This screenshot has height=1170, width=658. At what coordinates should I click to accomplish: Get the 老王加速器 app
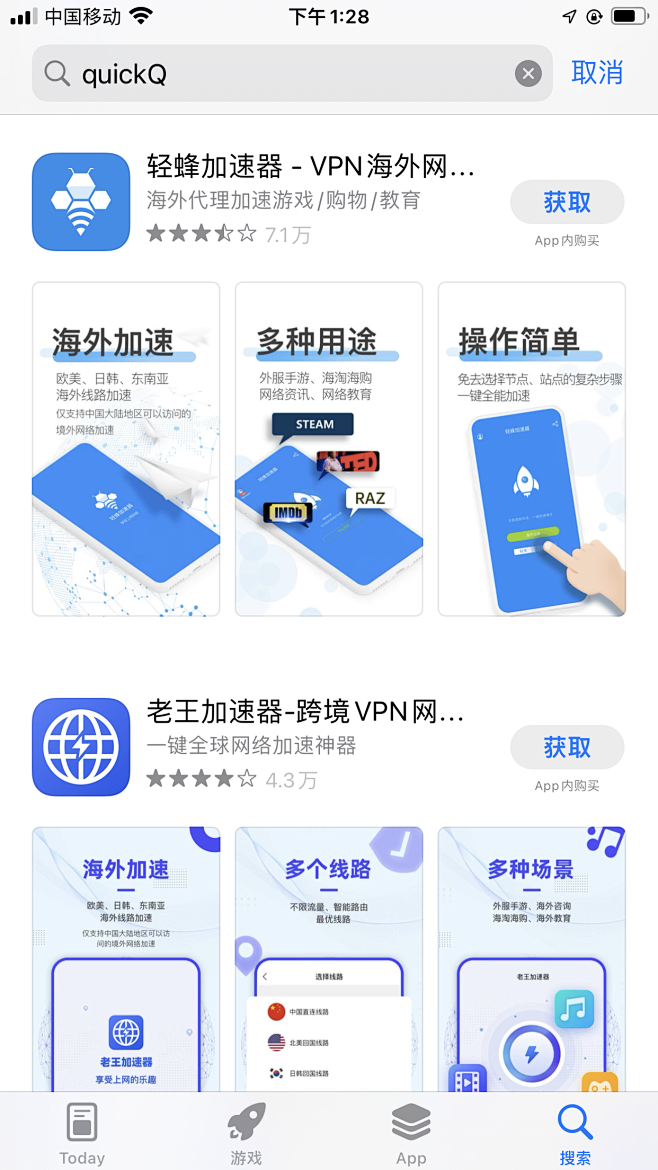click(x=567, y=747)
